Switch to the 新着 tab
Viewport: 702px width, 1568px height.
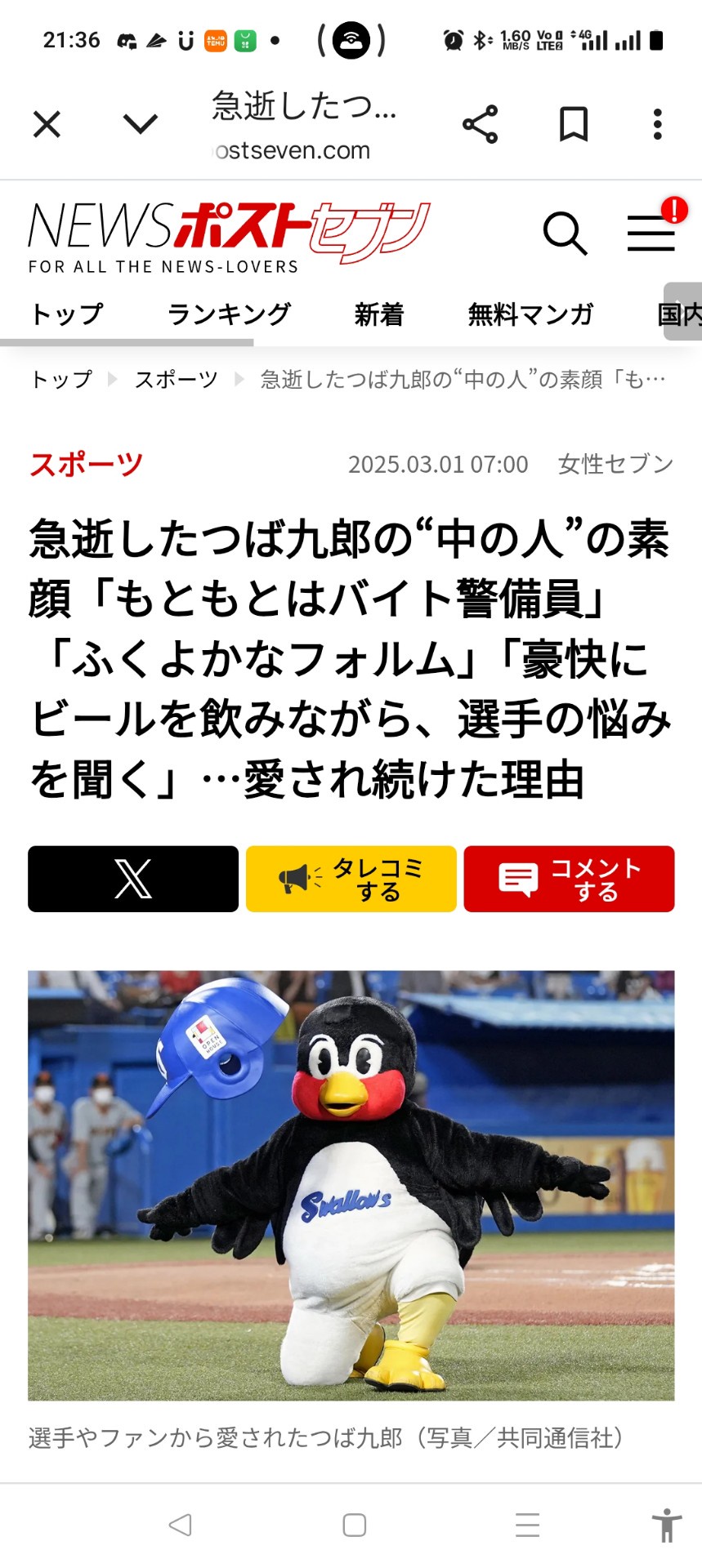click(379, 314)
